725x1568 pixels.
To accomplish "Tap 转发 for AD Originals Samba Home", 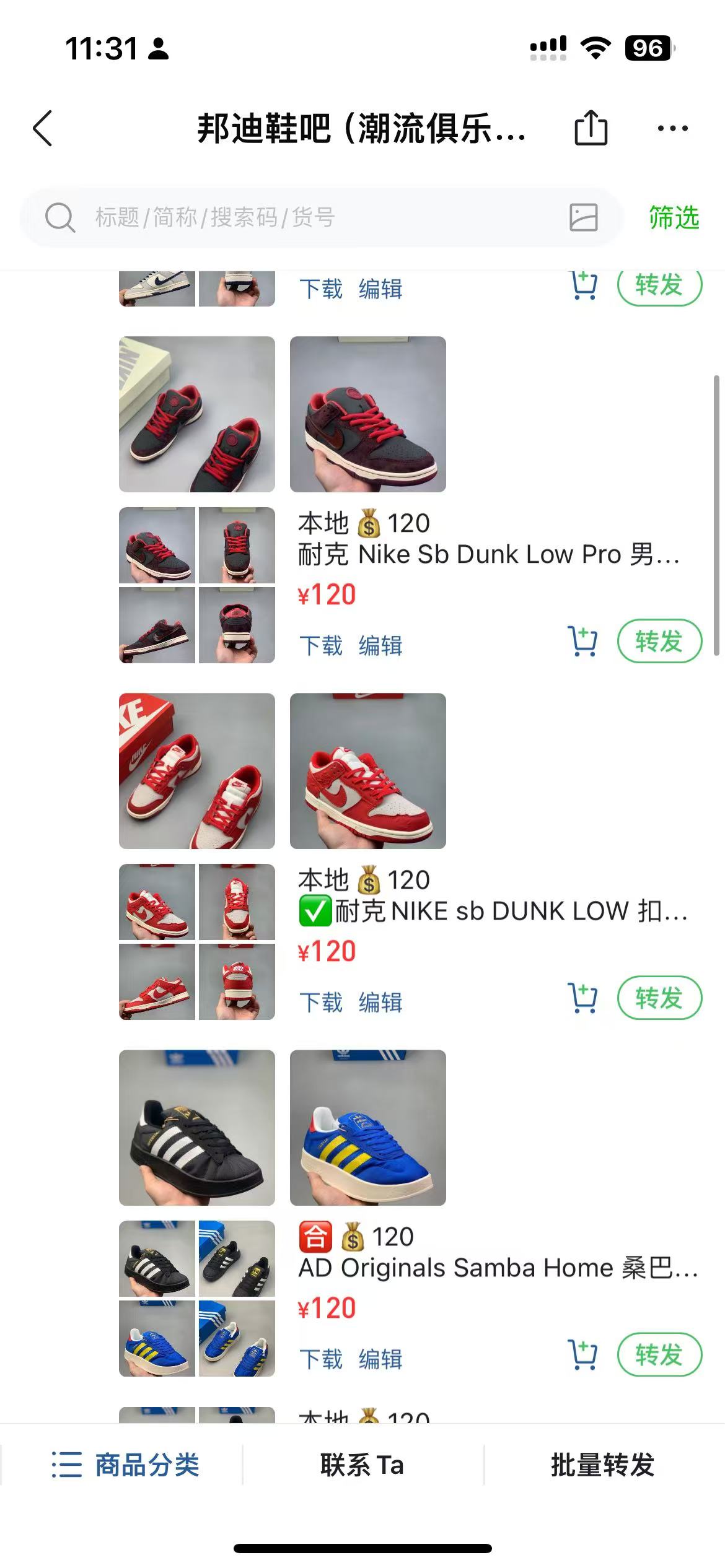I will pyautogui.click(x=659, y=1354).
